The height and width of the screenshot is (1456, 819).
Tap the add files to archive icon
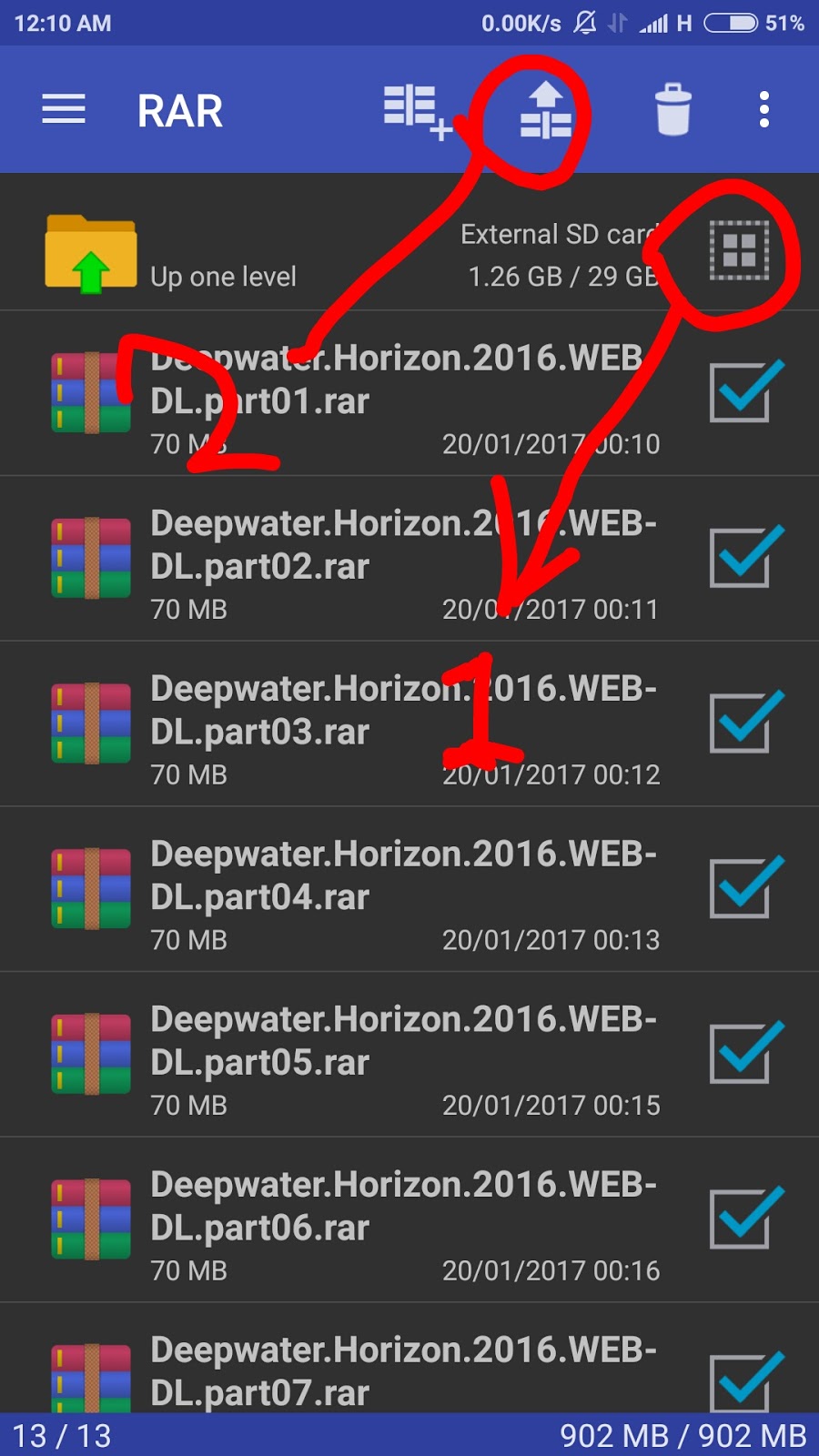(415, 110)
